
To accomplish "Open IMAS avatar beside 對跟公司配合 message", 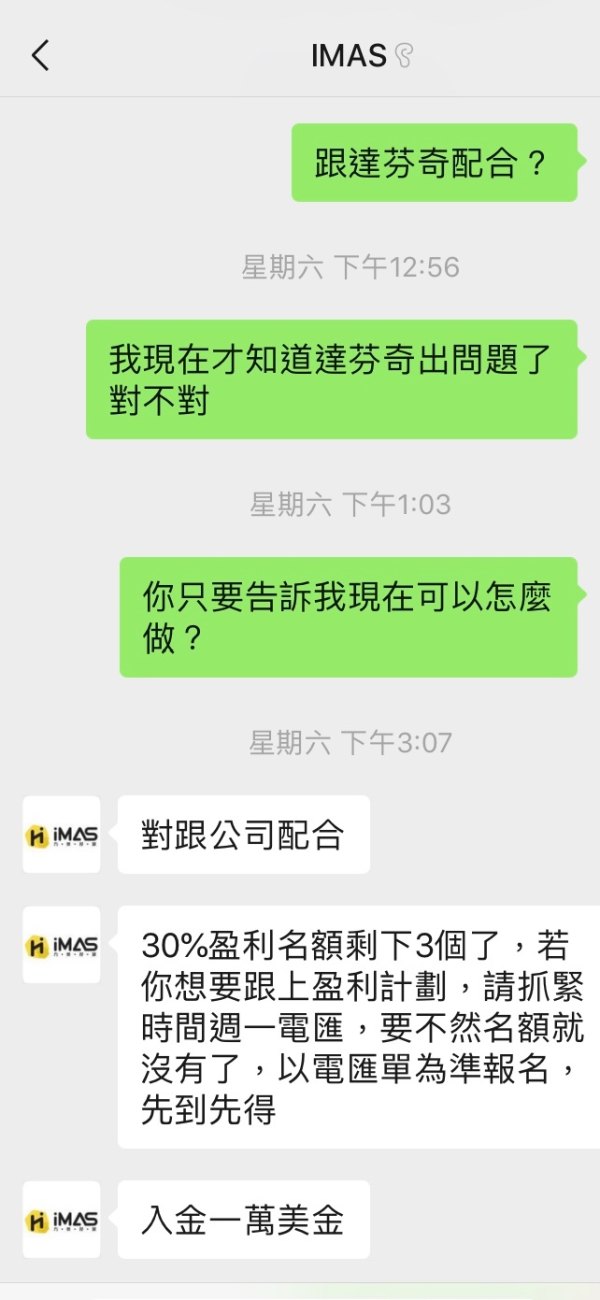I will coord(62,834).
